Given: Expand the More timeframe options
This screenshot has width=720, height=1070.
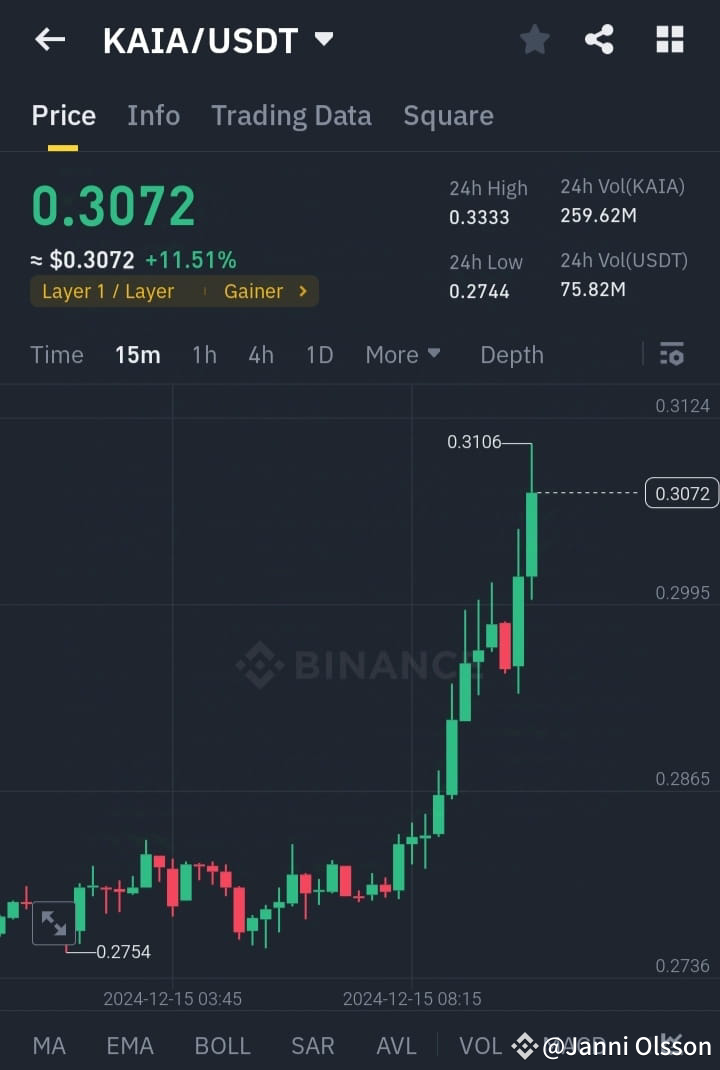Looking at the screenshot, I should (x=402, y=354).
